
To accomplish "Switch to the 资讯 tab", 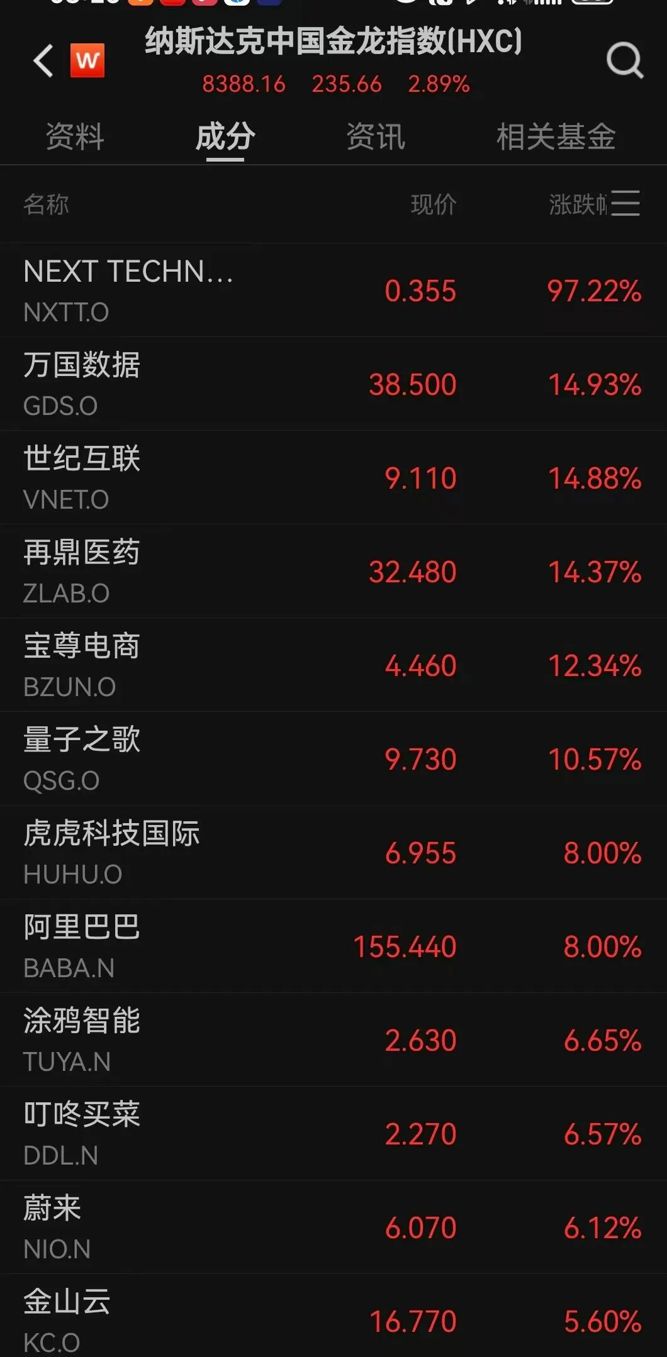I will [x=375, y=136].
